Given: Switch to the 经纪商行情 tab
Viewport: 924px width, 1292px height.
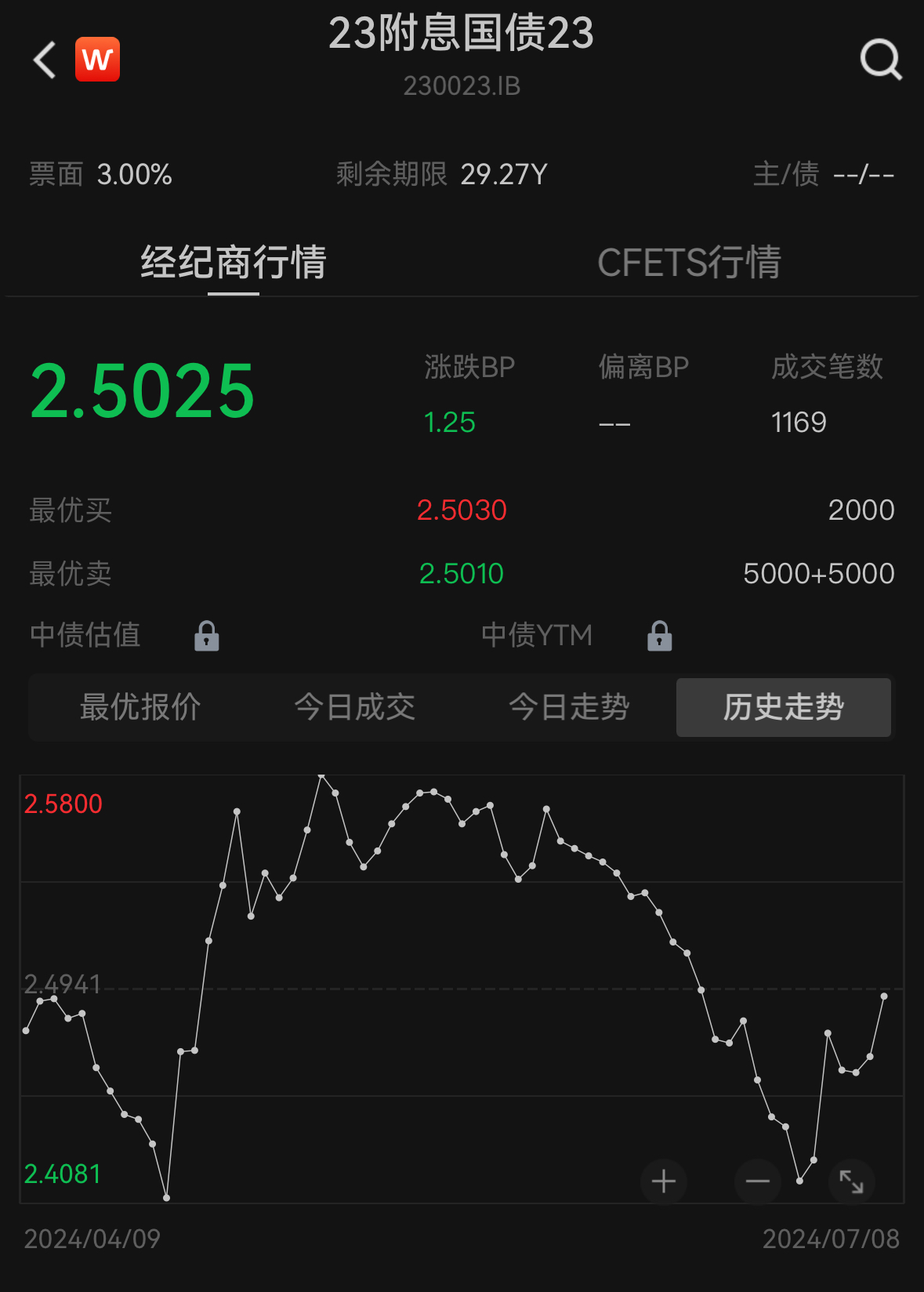Looking at the screenshot, I should 234,263.
